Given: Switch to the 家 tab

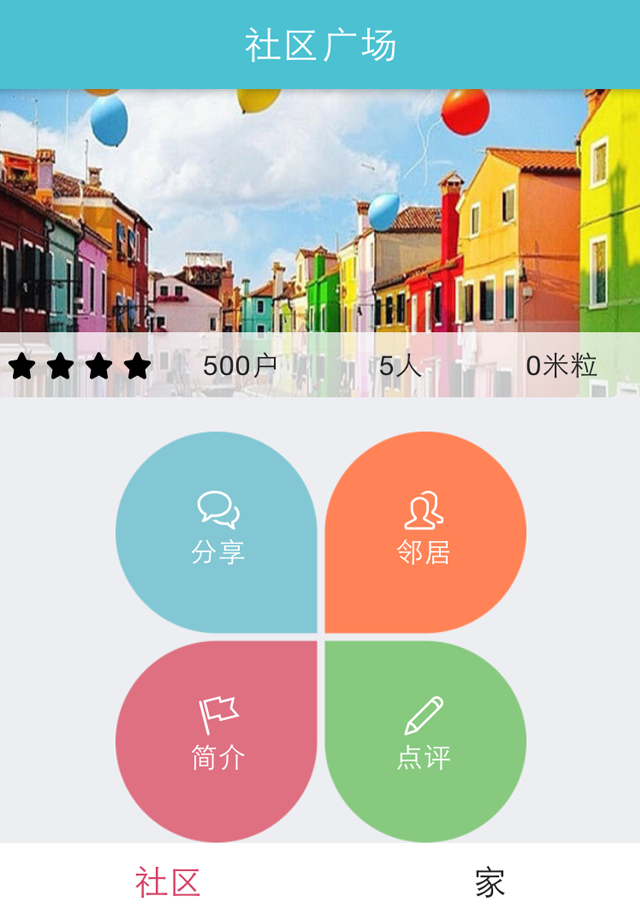Looking at the screenshot, I should pos(489,882).
